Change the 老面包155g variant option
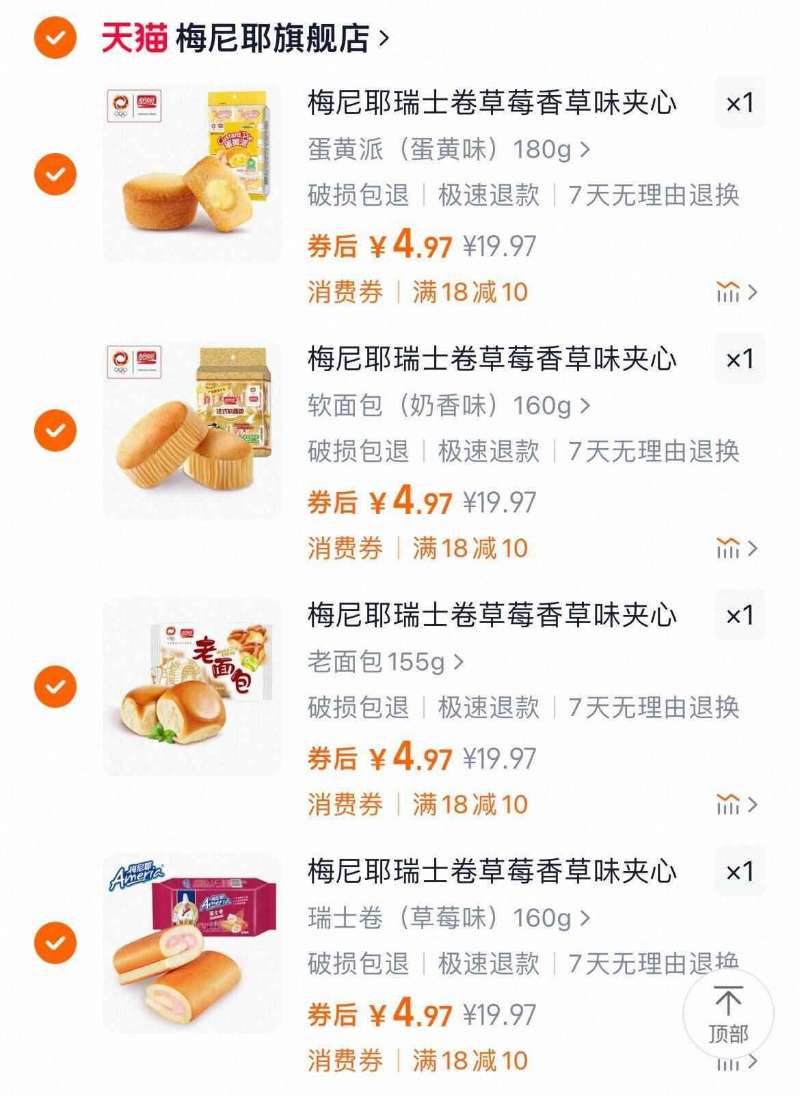Screen dimensions: 800x1096 [x=386, y=662]
